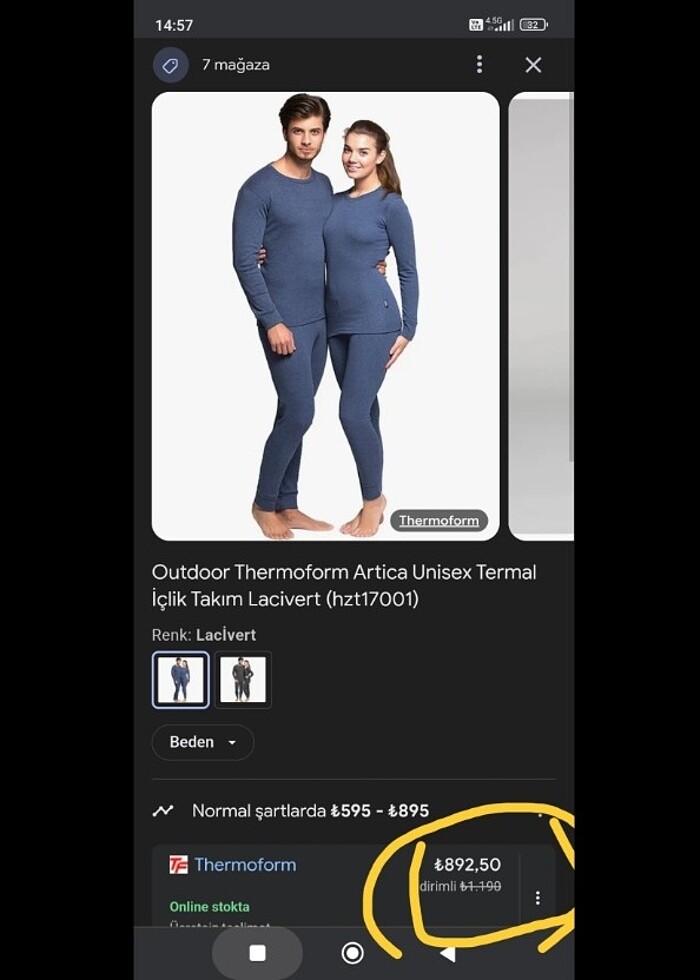Choose the second, darker color swatch

[243, 680]
